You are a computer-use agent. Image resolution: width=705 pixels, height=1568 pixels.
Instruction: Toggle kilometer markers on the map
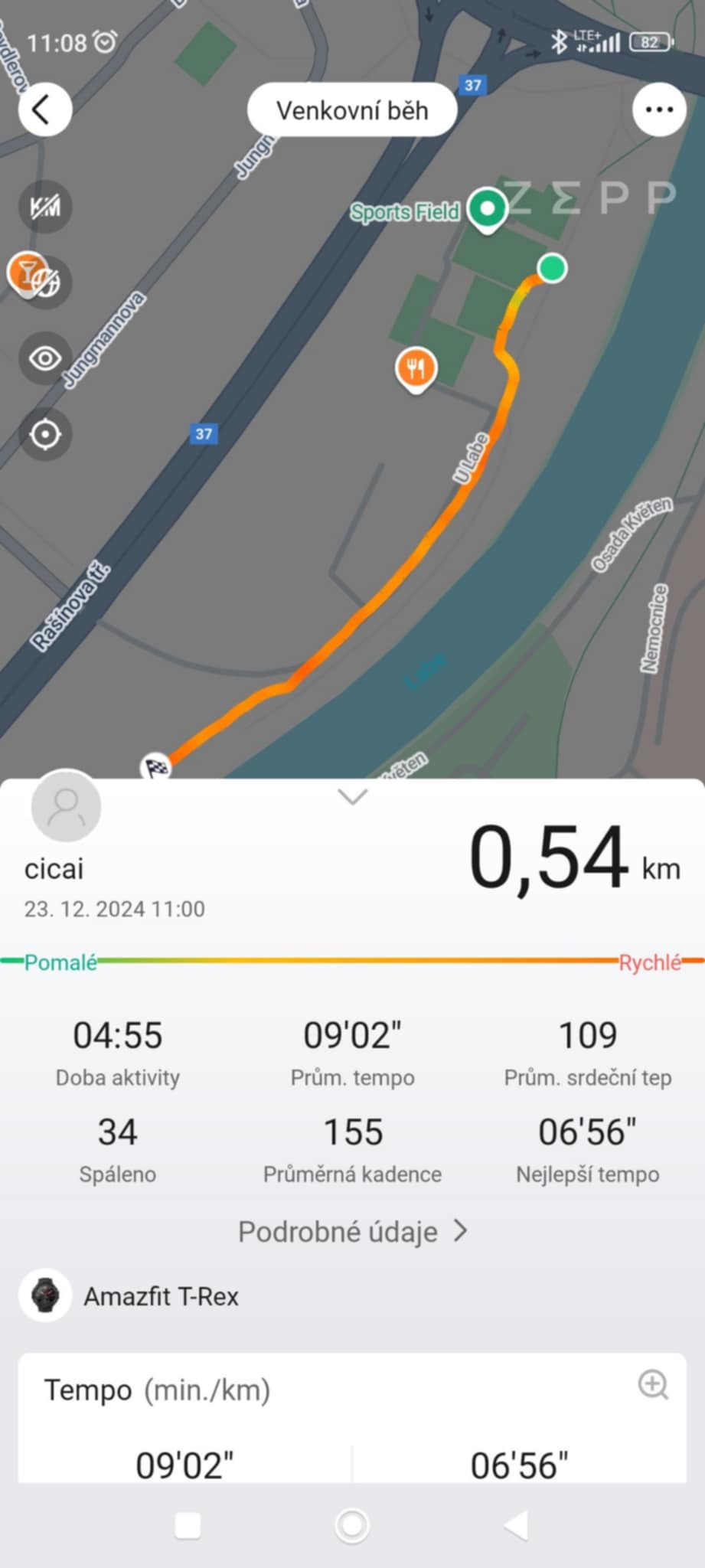point(45,207)
